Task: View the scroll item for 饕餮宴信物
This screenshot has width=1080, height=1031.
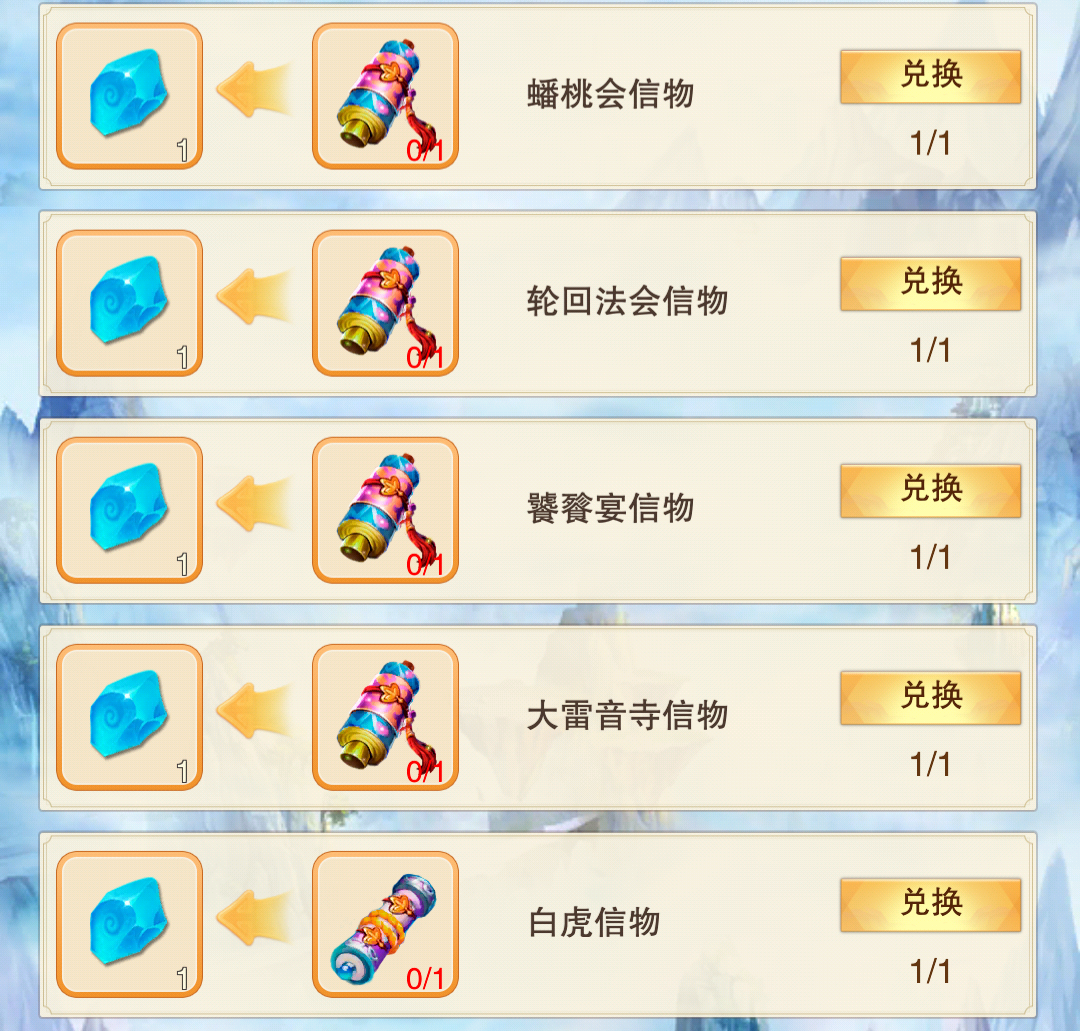Action: (385, 510)
